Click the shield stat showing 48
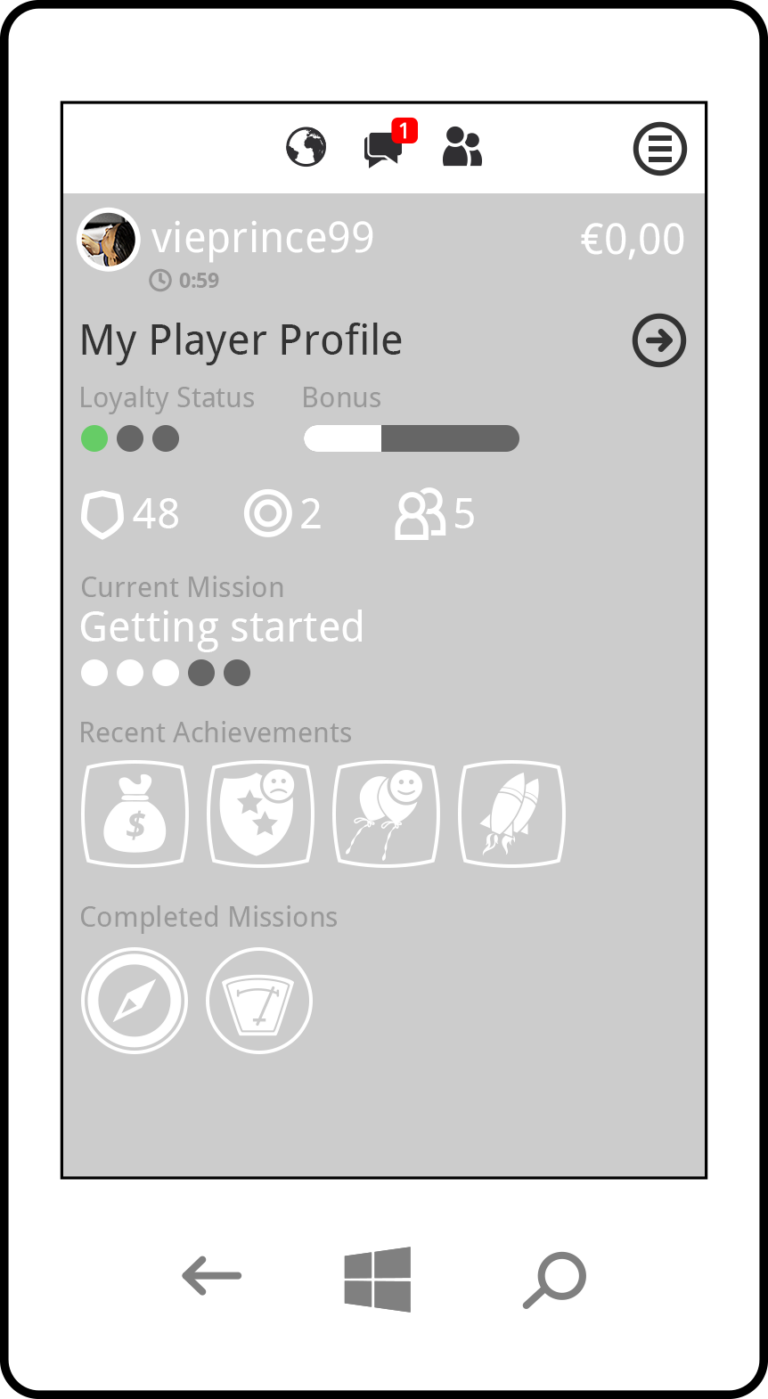Image resolution: width=768 pixels, height=1399 pixels. [128, 514]
